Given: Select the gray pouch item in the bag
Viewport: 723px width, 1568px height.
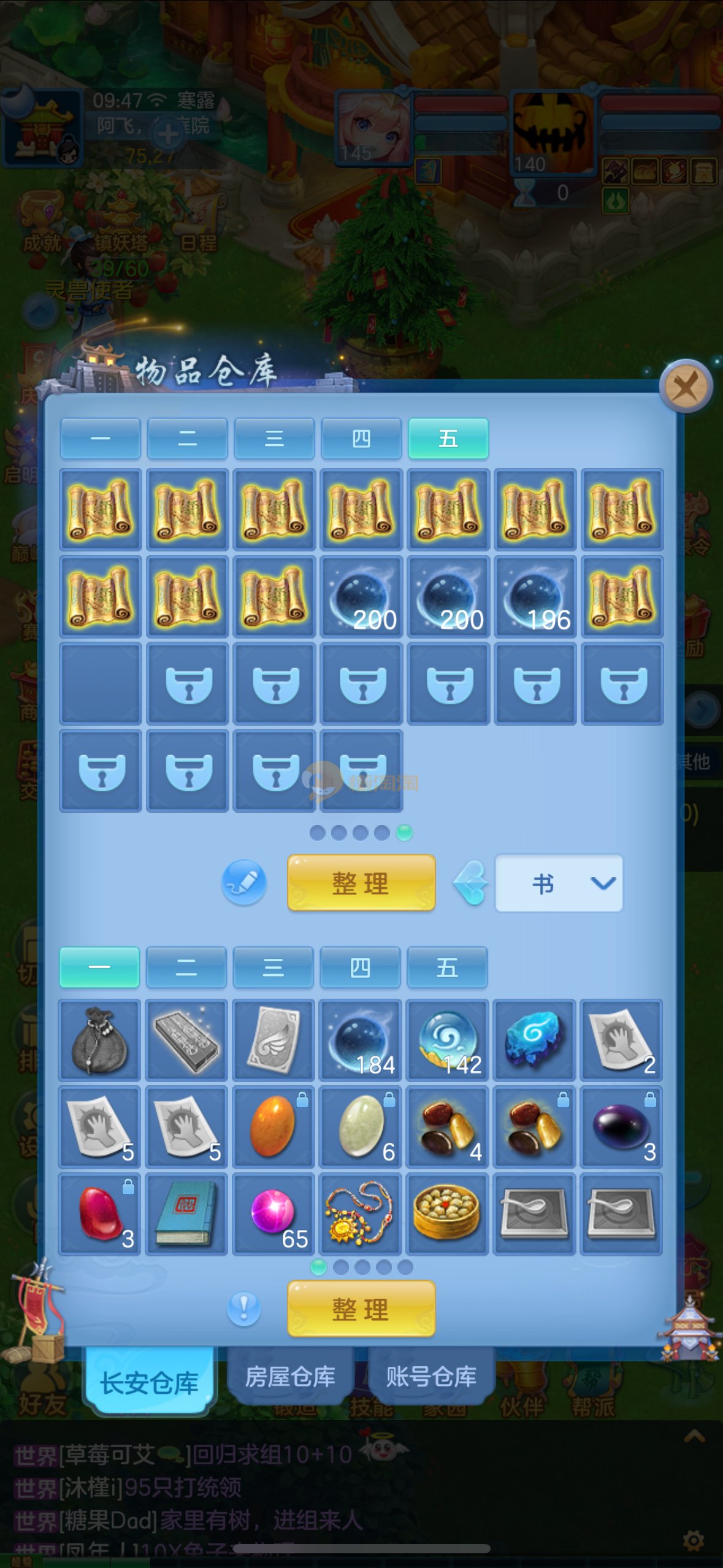Looking at the screenshot, I should [x=100, y=1040].
